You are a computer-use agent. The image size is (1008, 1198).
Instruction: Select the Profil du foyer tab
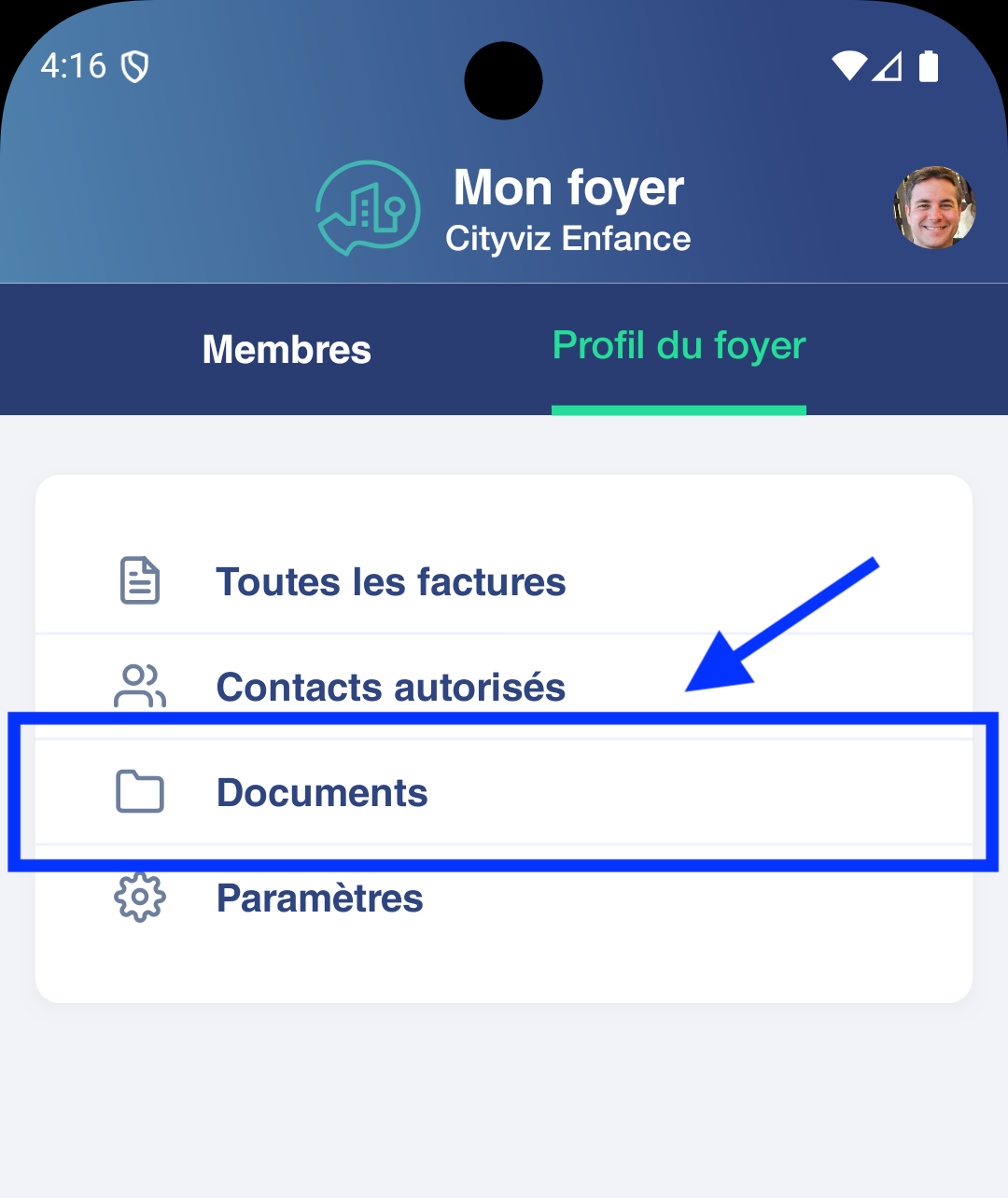click(x=679, y=346)
